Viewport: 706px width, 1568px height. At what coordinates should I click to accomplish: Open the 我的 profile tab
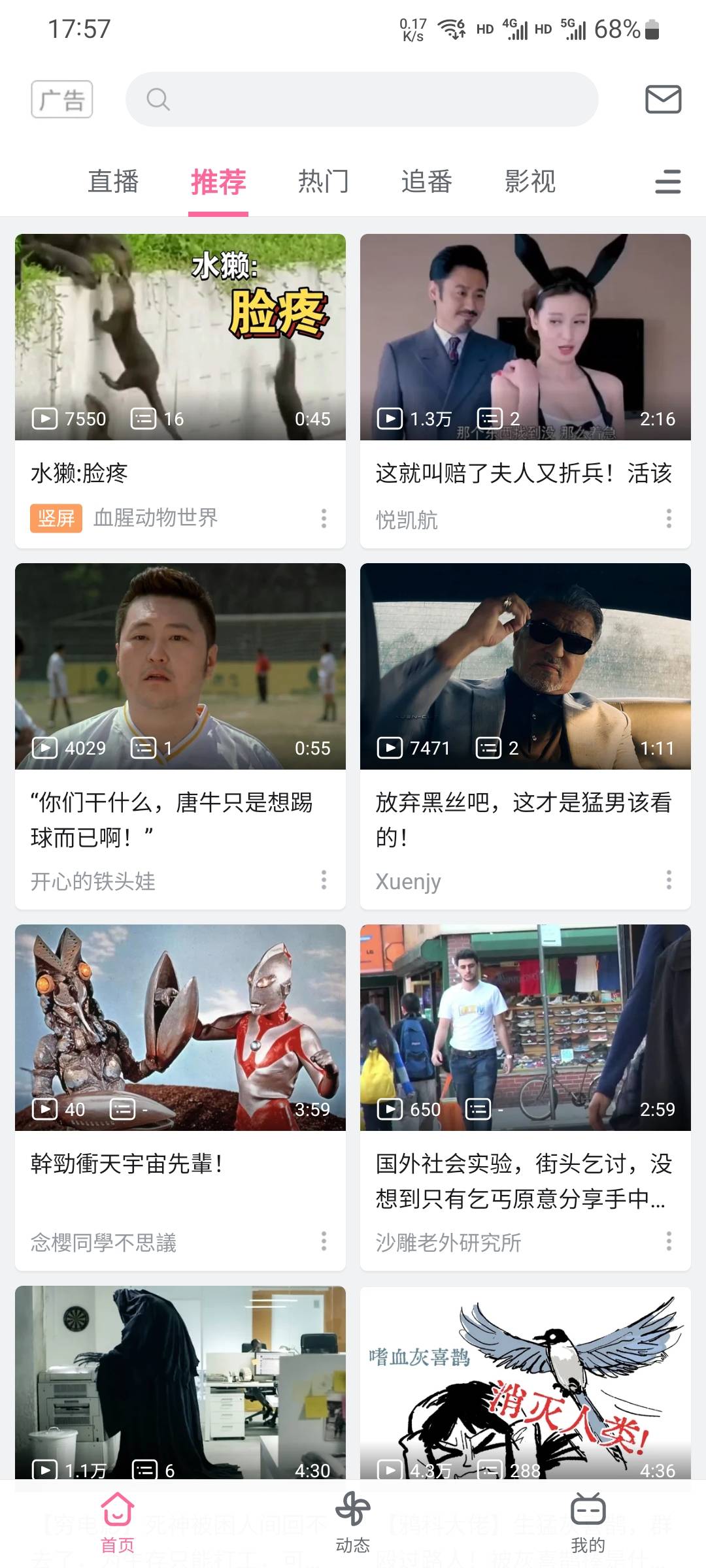(588, 1522)
